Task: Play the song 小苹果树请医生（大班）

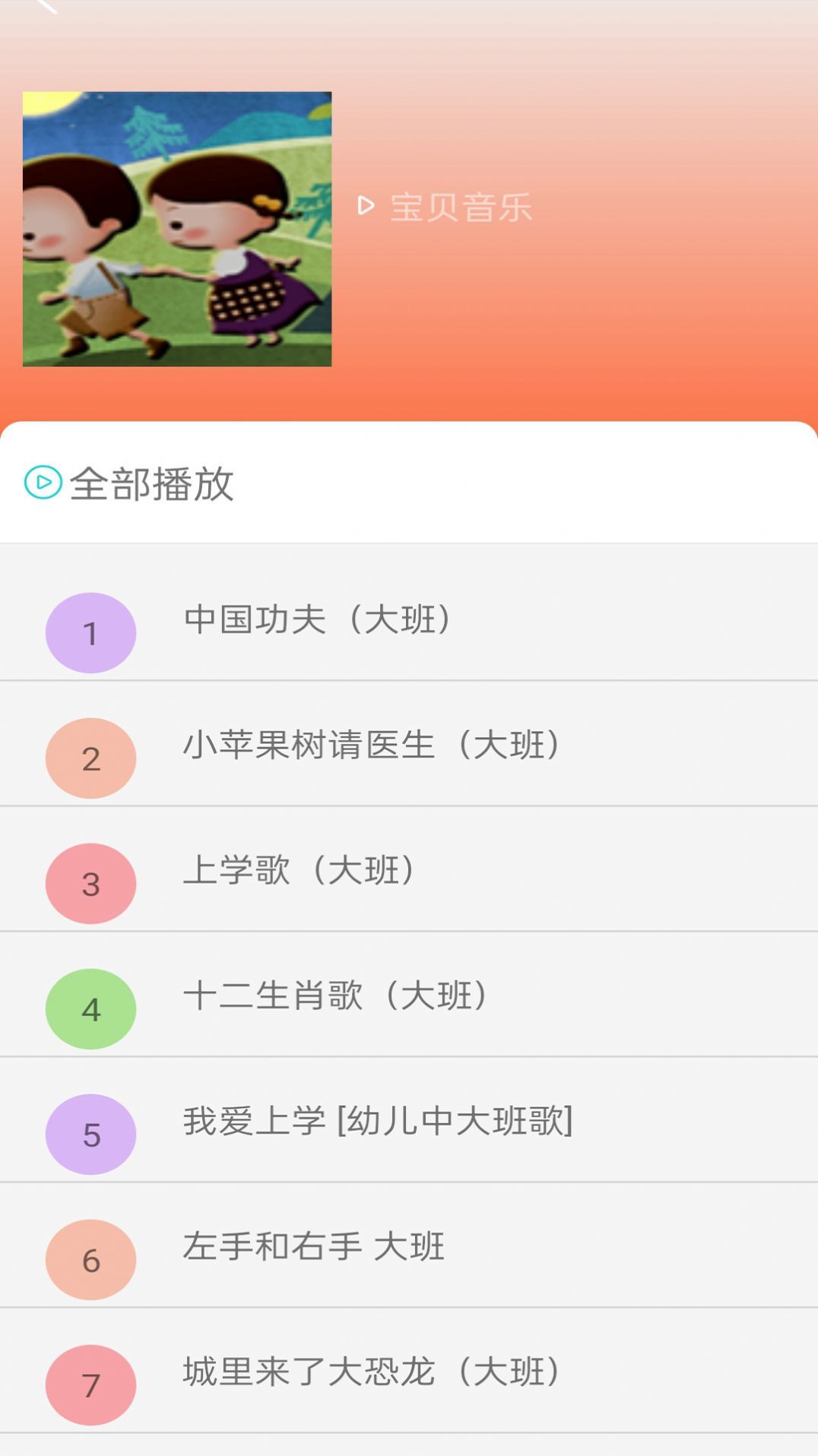Action: [x=373, y=745]
